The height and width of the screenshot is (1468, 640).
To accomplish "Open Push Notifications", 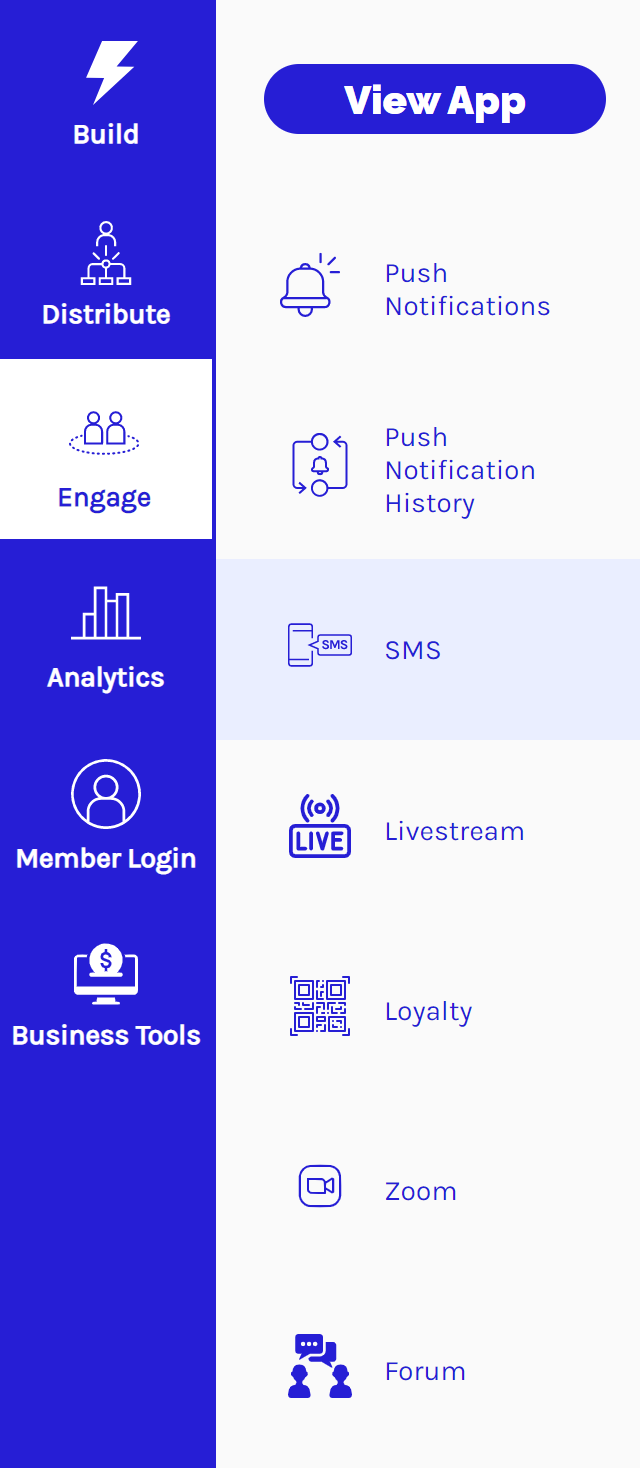I will [x=427, y=289].
